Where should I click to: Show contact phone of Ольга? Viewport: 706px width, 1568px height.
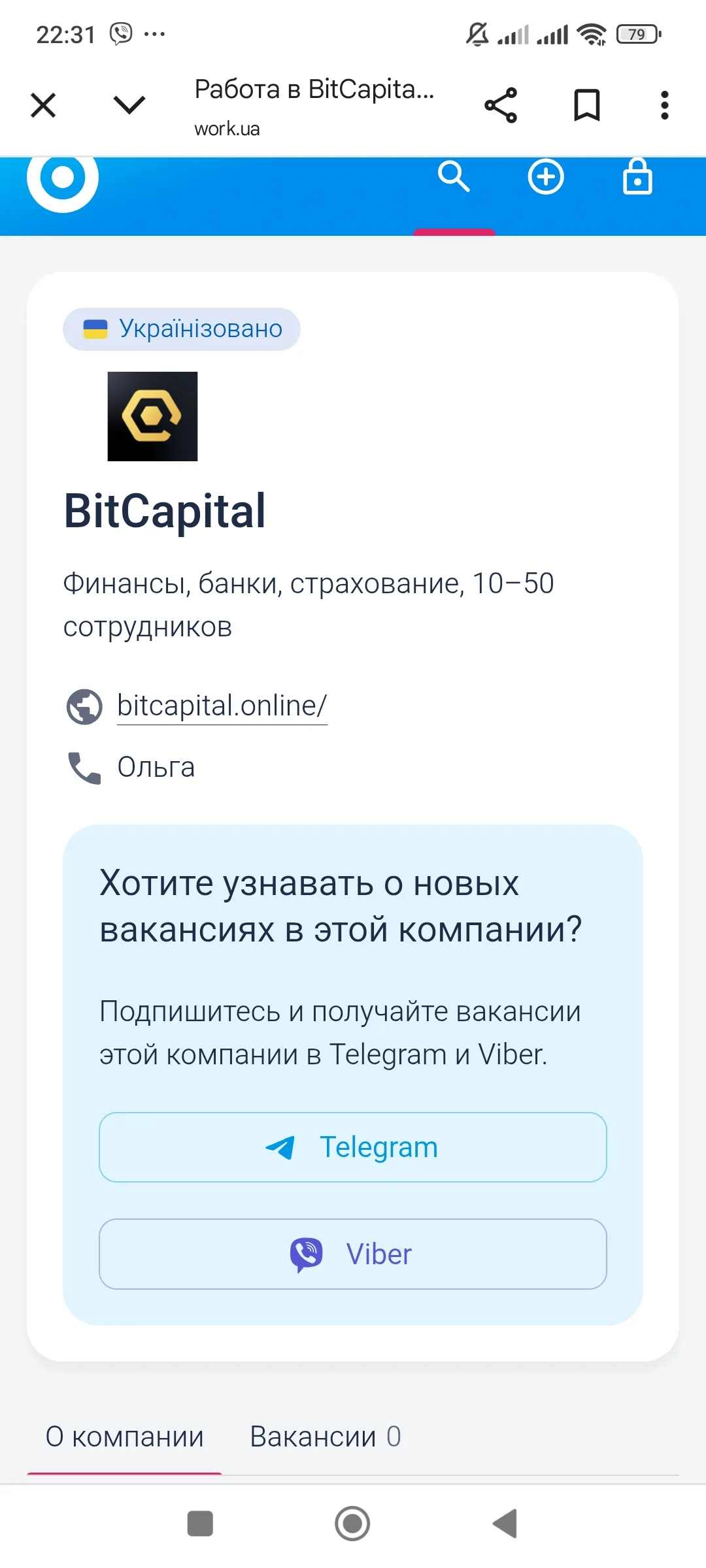(156, 767)
